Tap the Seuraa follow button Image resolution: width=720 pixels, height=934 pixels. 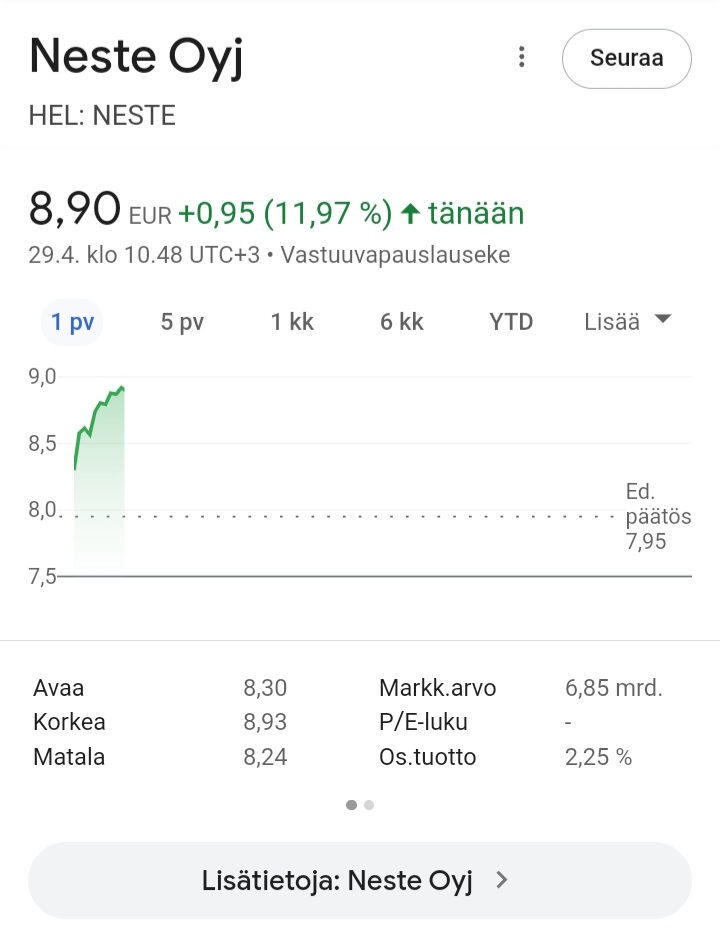pyautogui.click(x=626, y=59)
